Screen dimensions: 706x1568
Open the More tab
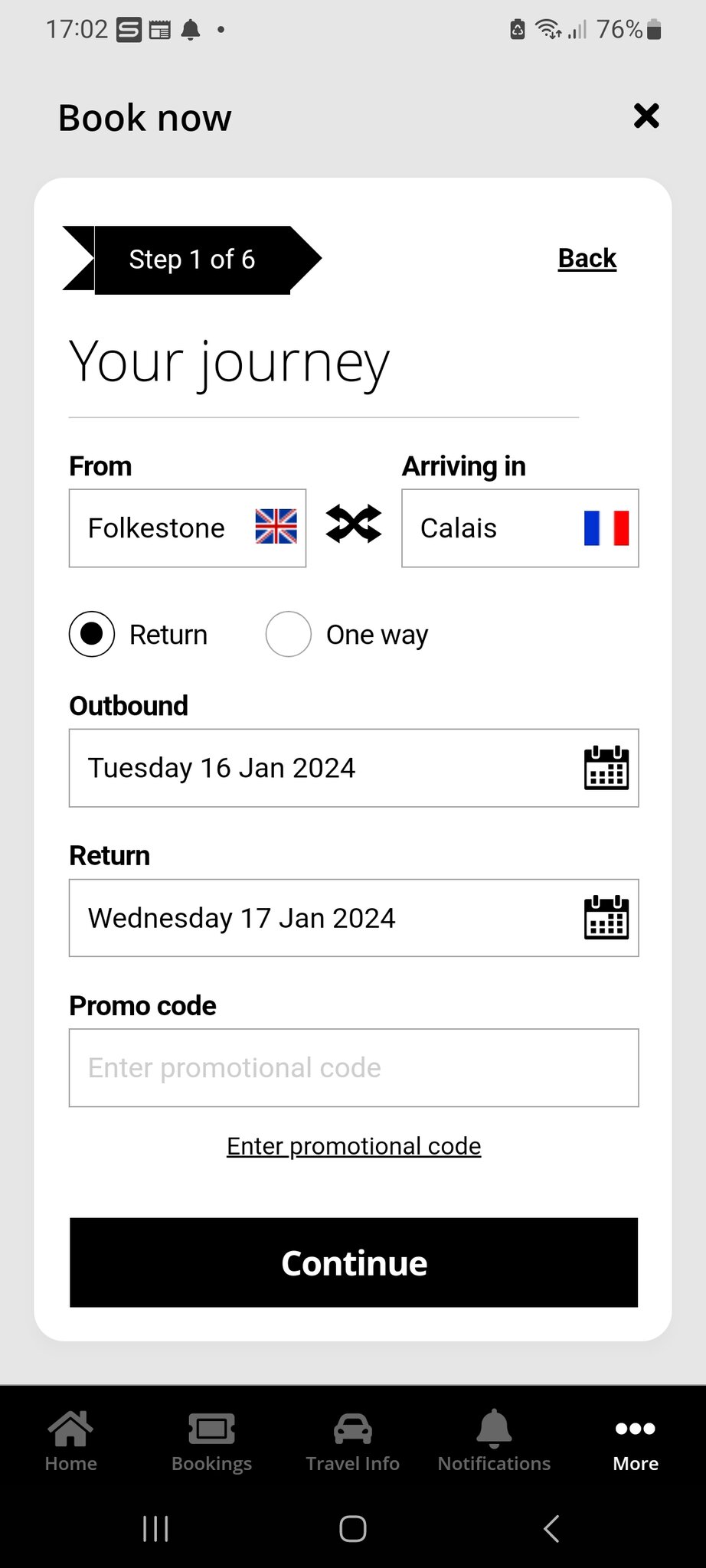click(636, 1442)
